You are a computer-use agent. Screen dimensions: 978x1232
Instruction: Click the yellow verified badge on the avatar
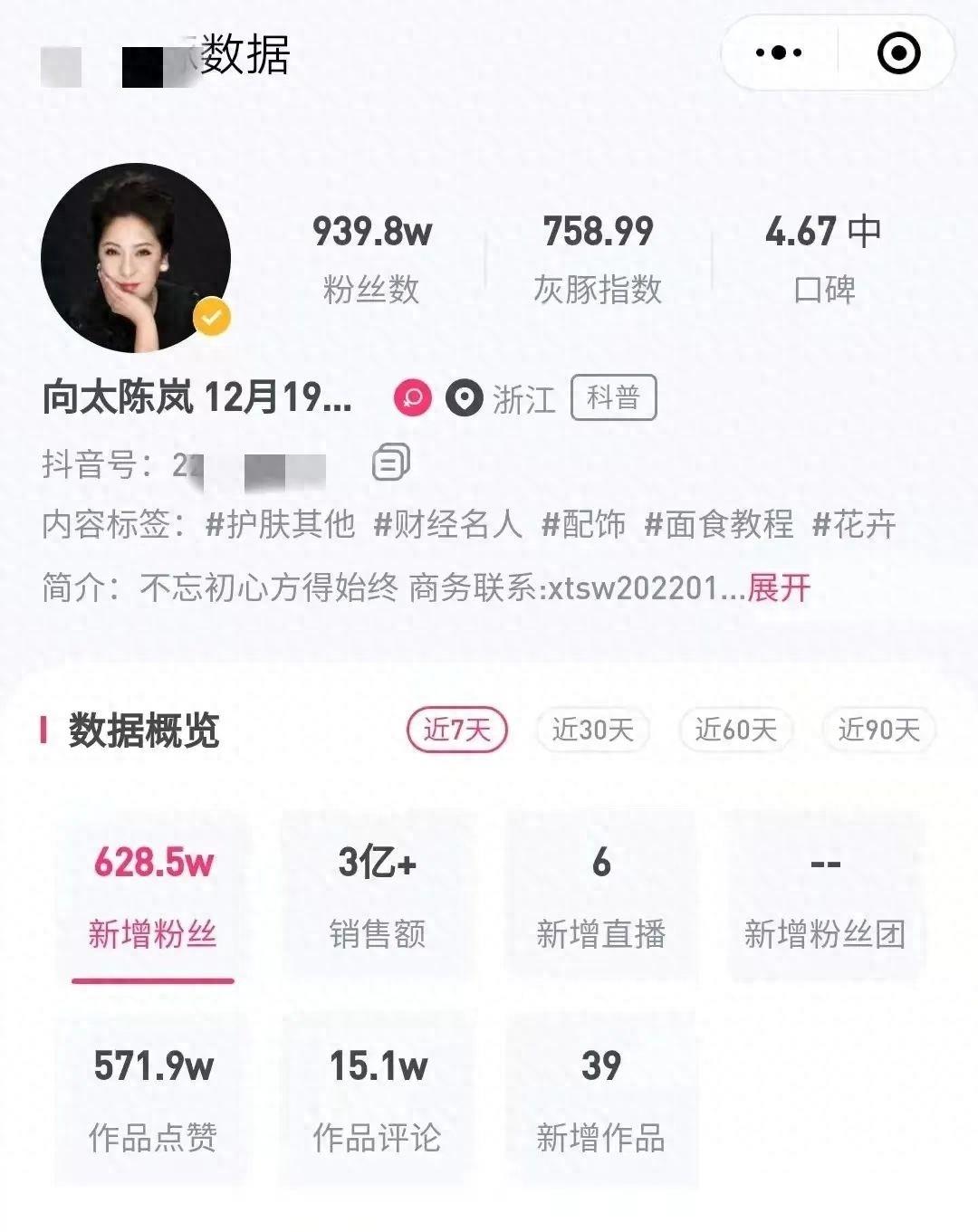[210, 318]
